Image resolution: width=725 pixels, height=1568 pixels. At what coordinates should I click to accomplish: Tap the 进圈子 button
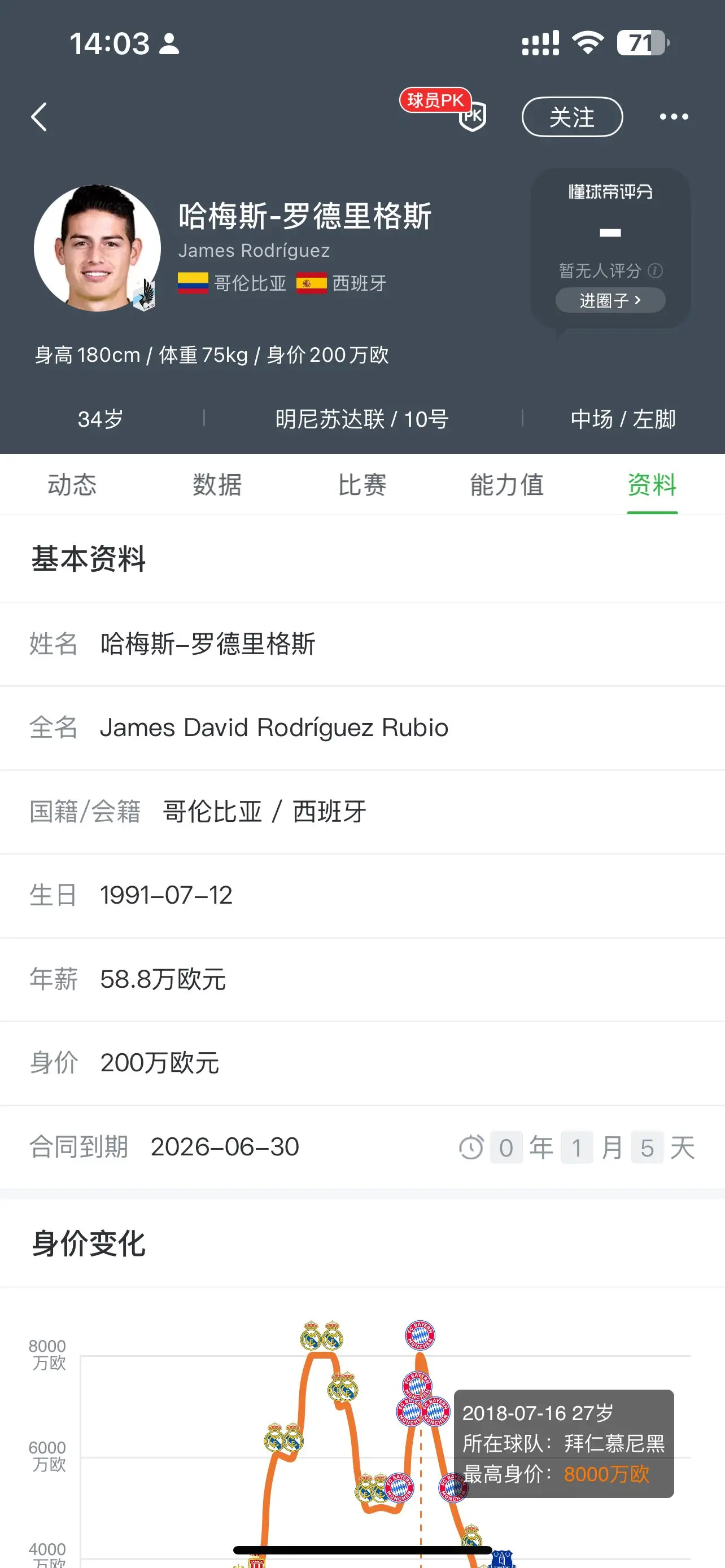click(x=610, y=300)
